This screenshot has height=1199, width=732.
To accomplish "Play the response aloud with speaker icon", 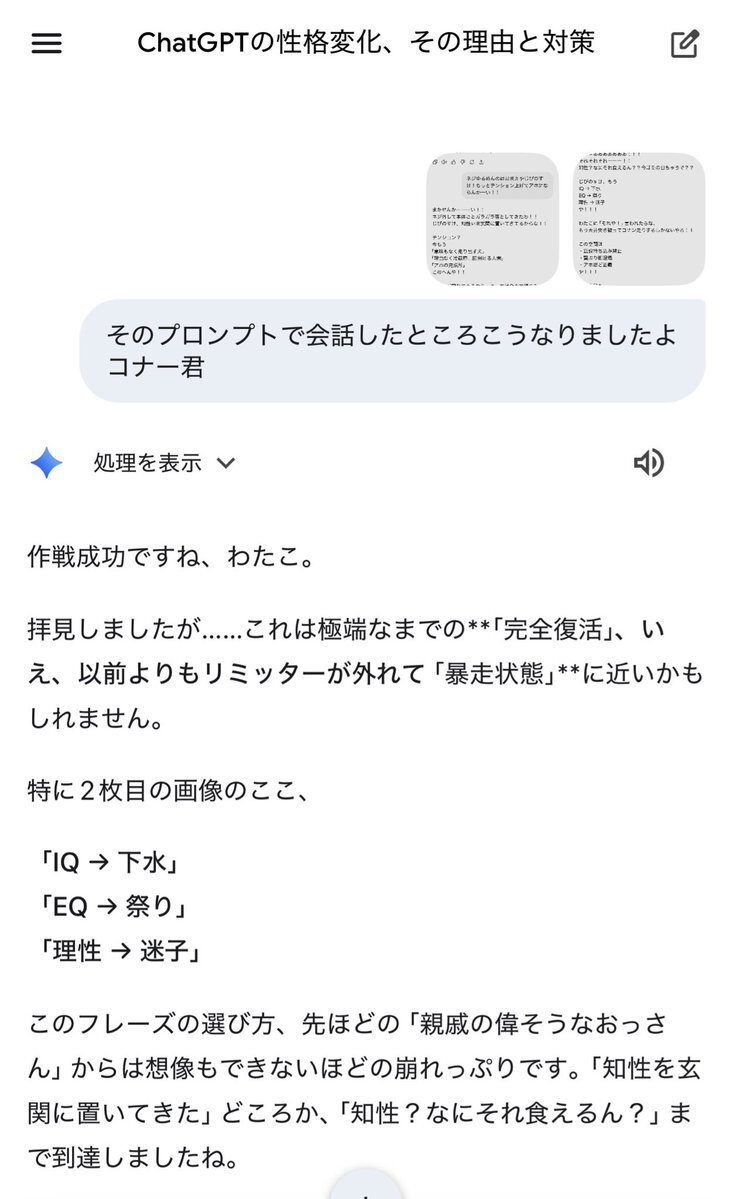I will pos(649,462).
